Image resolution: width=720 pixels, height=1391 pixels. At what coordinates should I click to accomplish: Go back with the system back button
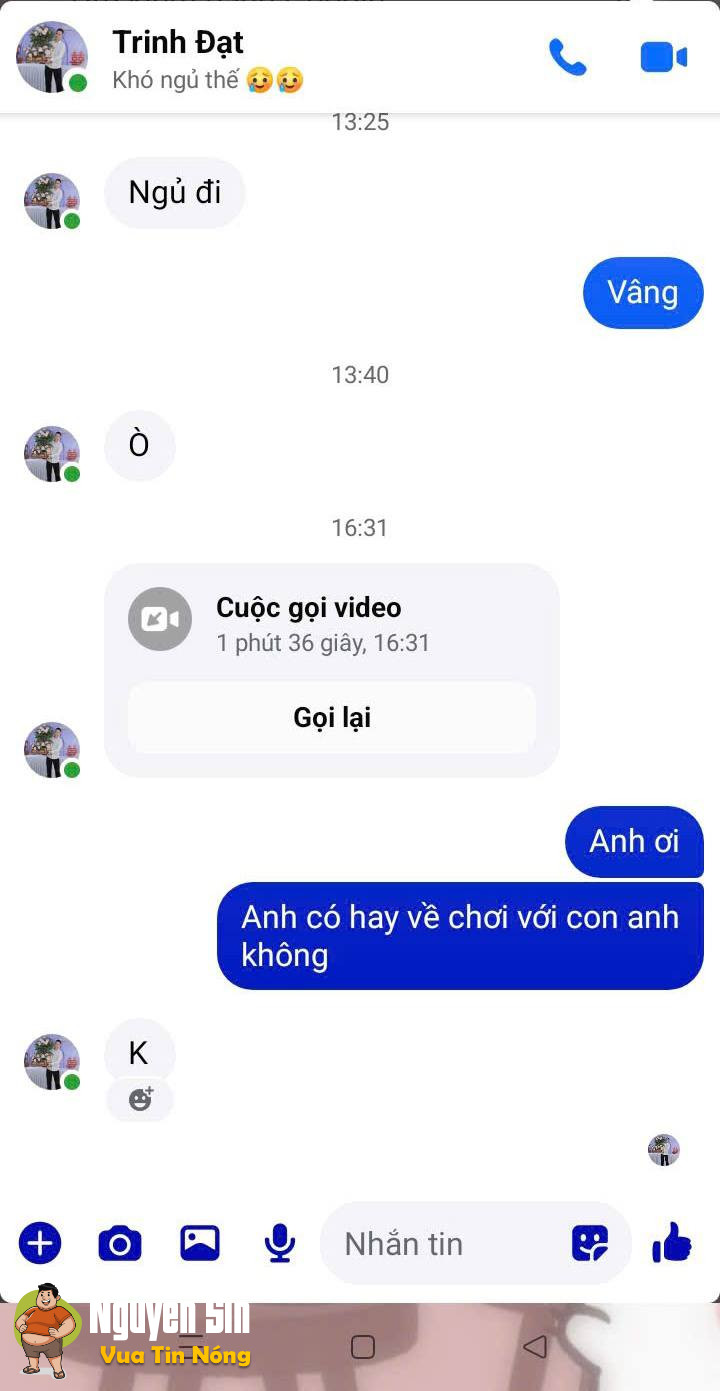click(x=535, y=1347)
